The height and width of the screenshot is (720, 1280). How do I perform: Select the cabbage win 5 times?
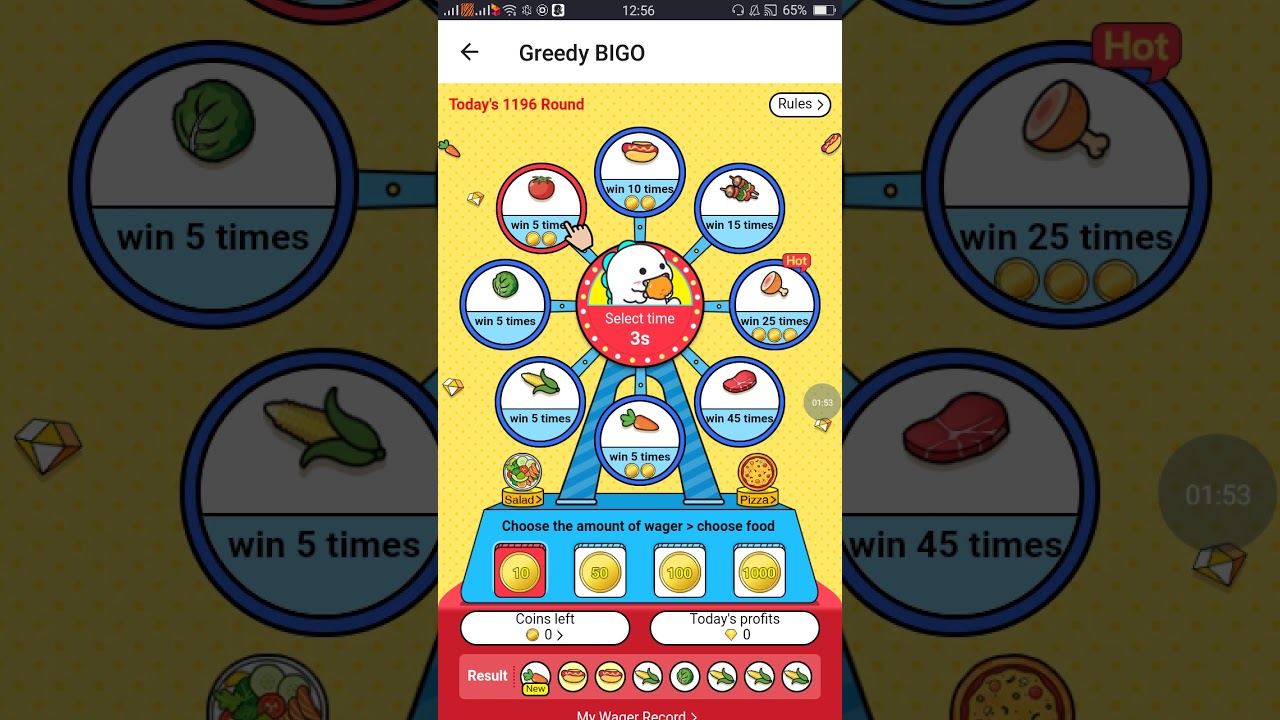(x=505, y=304)
